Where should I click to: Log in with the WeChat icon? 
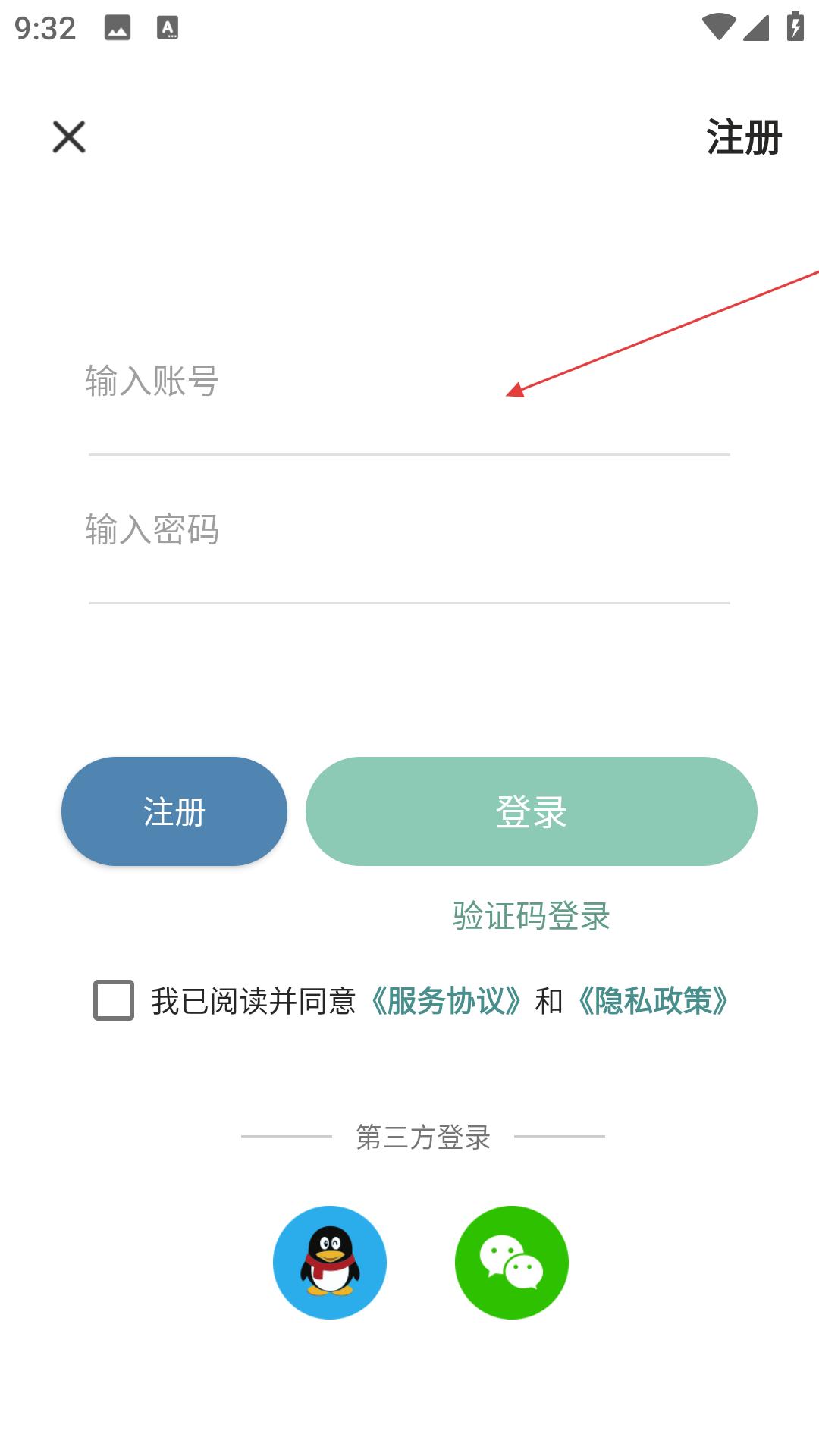(x=512, y=1263)
